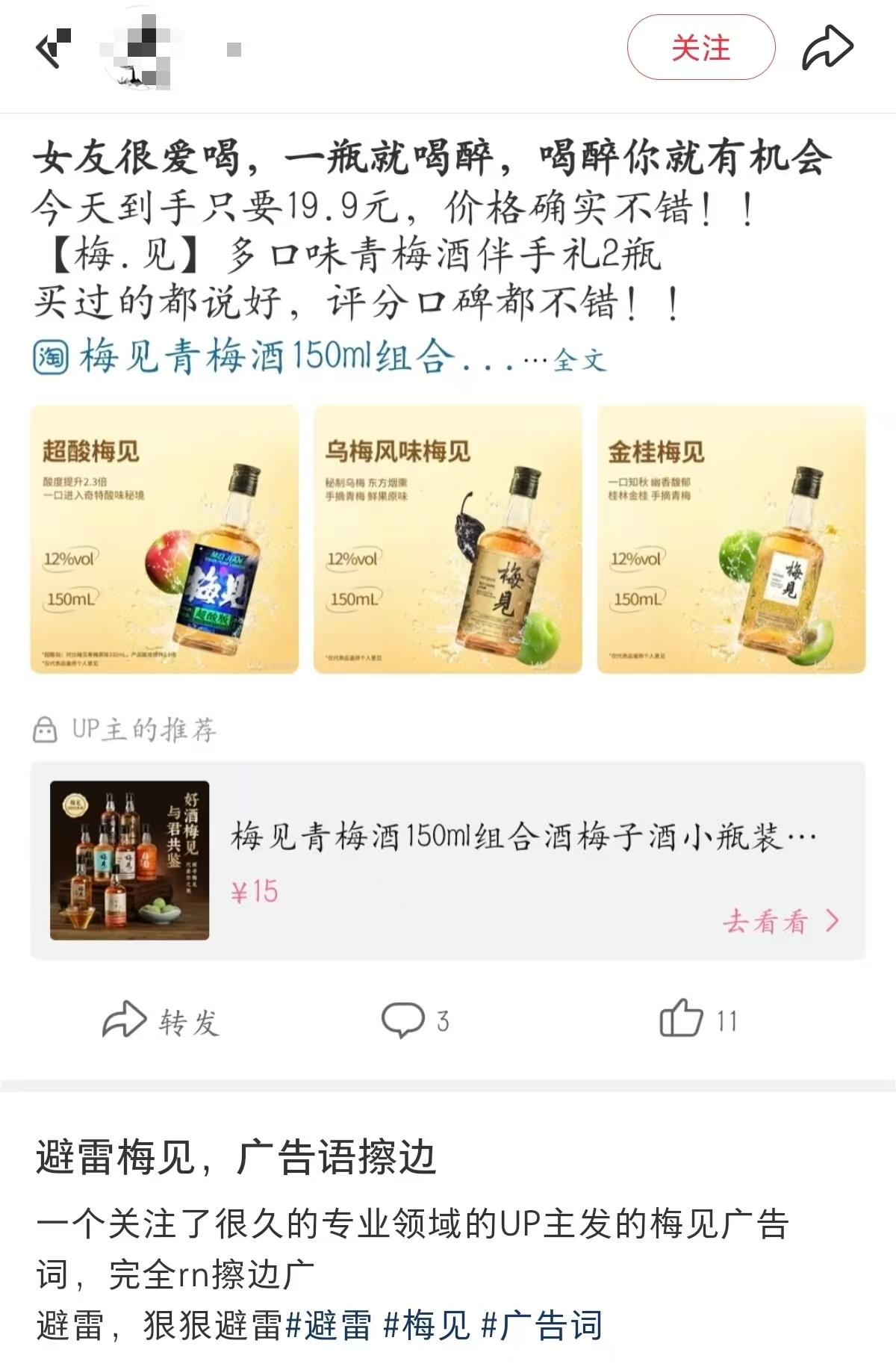View the 金桂梅见 image
This screenshot has width=896, height=1367.
coord(732,539)
